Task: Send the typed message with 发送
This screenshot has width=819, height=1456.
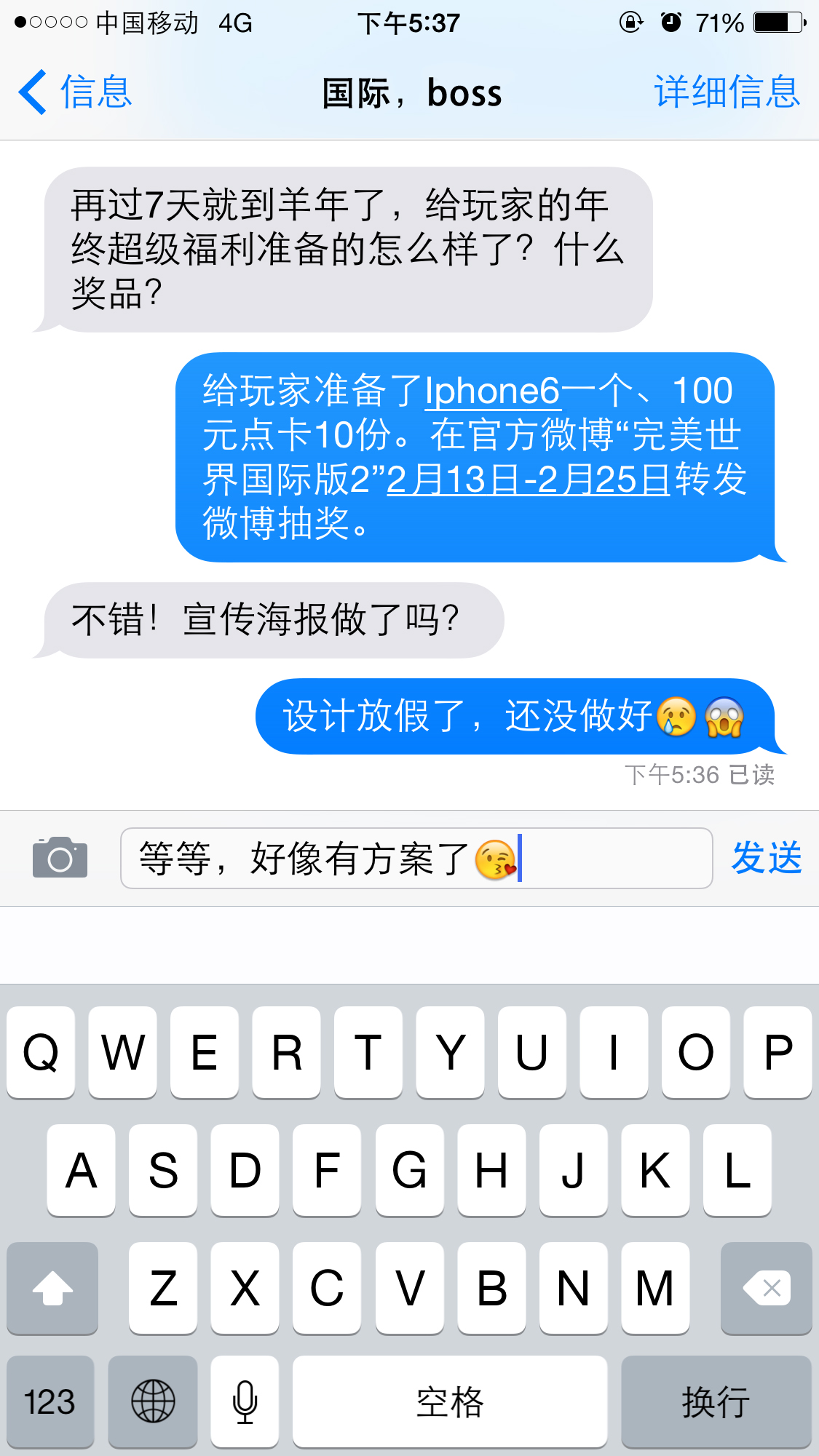Action: click(x=766, y=858)
